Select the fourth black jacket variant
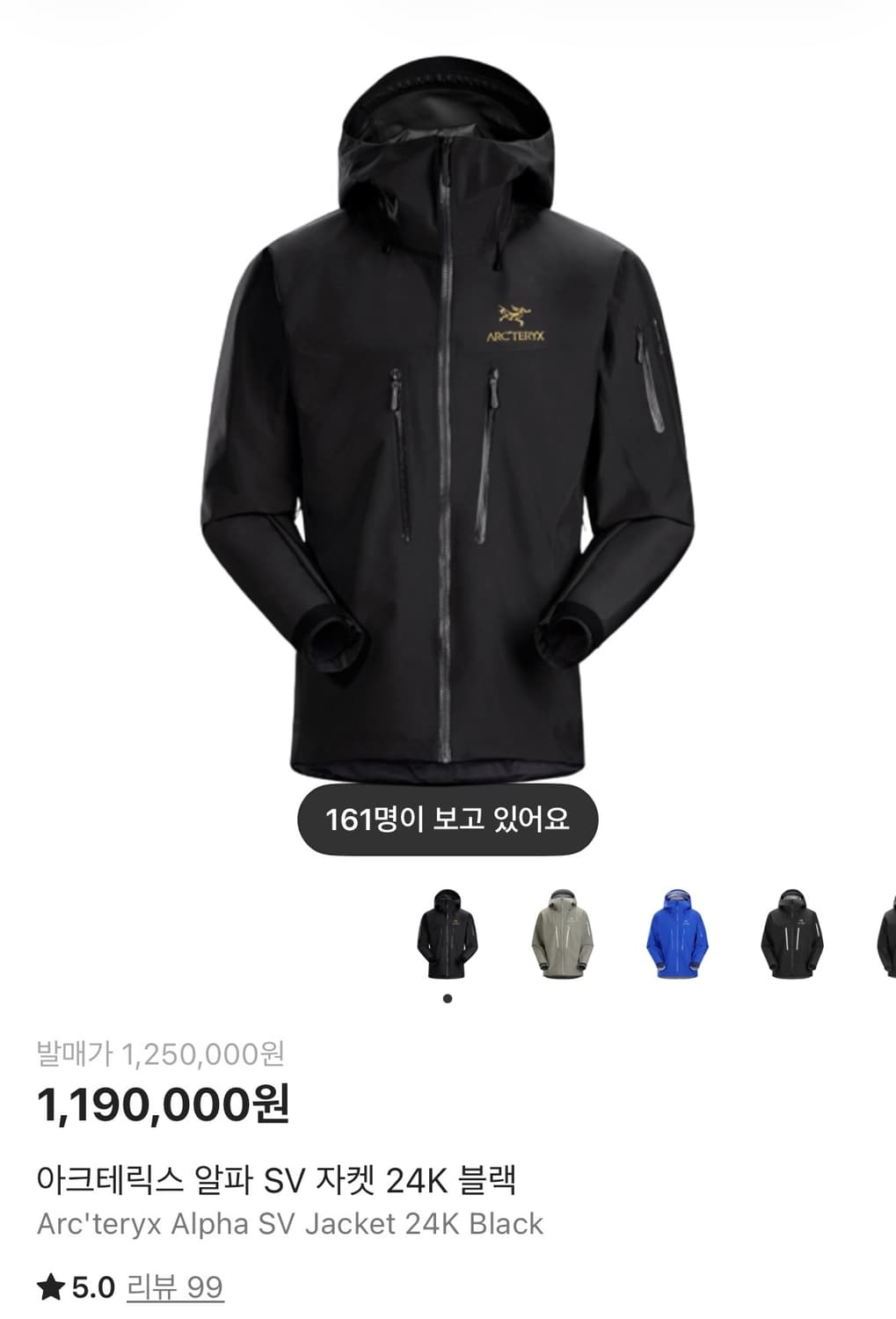This screenshot has width=896, height=1319. pos(790,934)
